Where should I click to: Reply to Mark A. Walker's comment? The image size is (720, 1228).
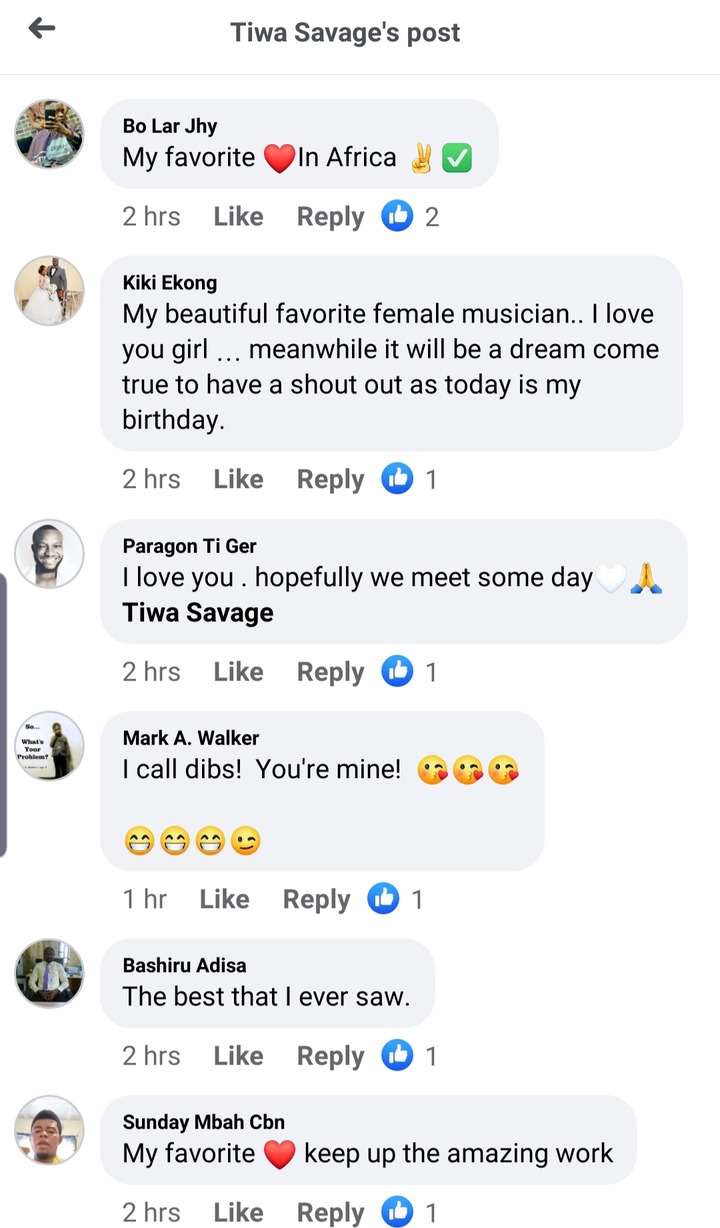(316, 900)
